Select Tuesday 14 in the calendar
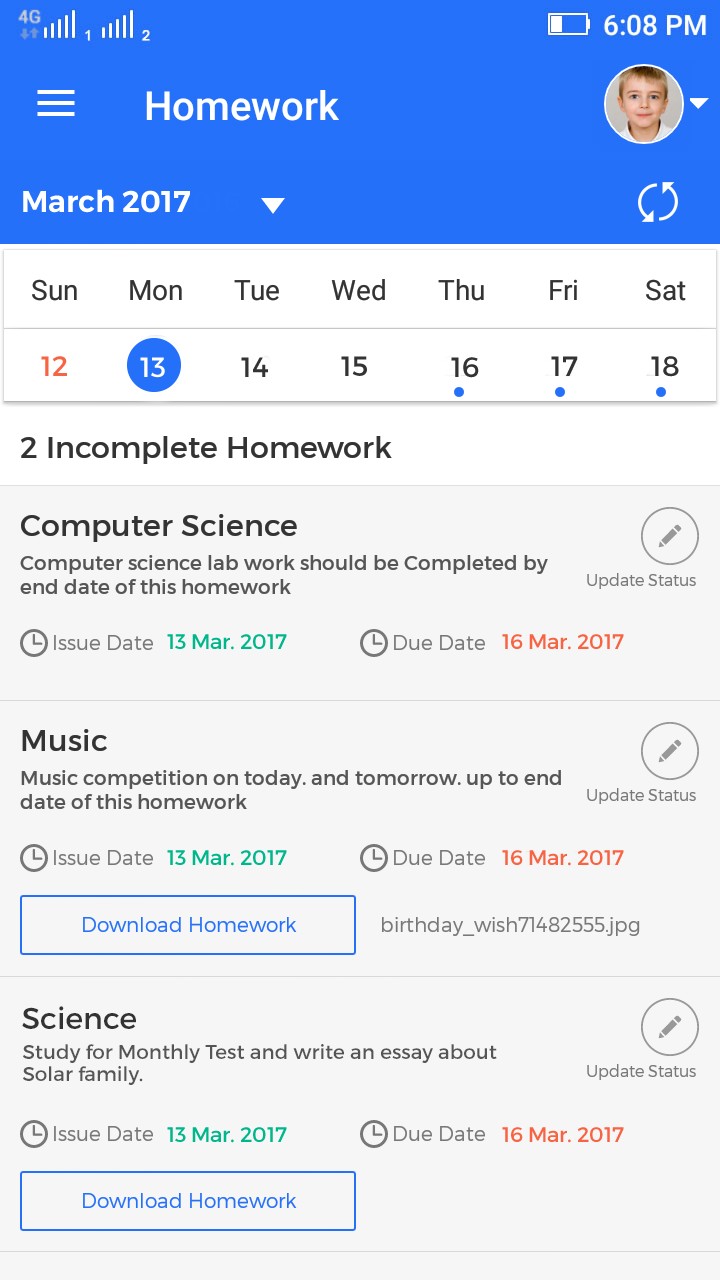This screenshot has width=720, height=1280. [x=255, y=367]
